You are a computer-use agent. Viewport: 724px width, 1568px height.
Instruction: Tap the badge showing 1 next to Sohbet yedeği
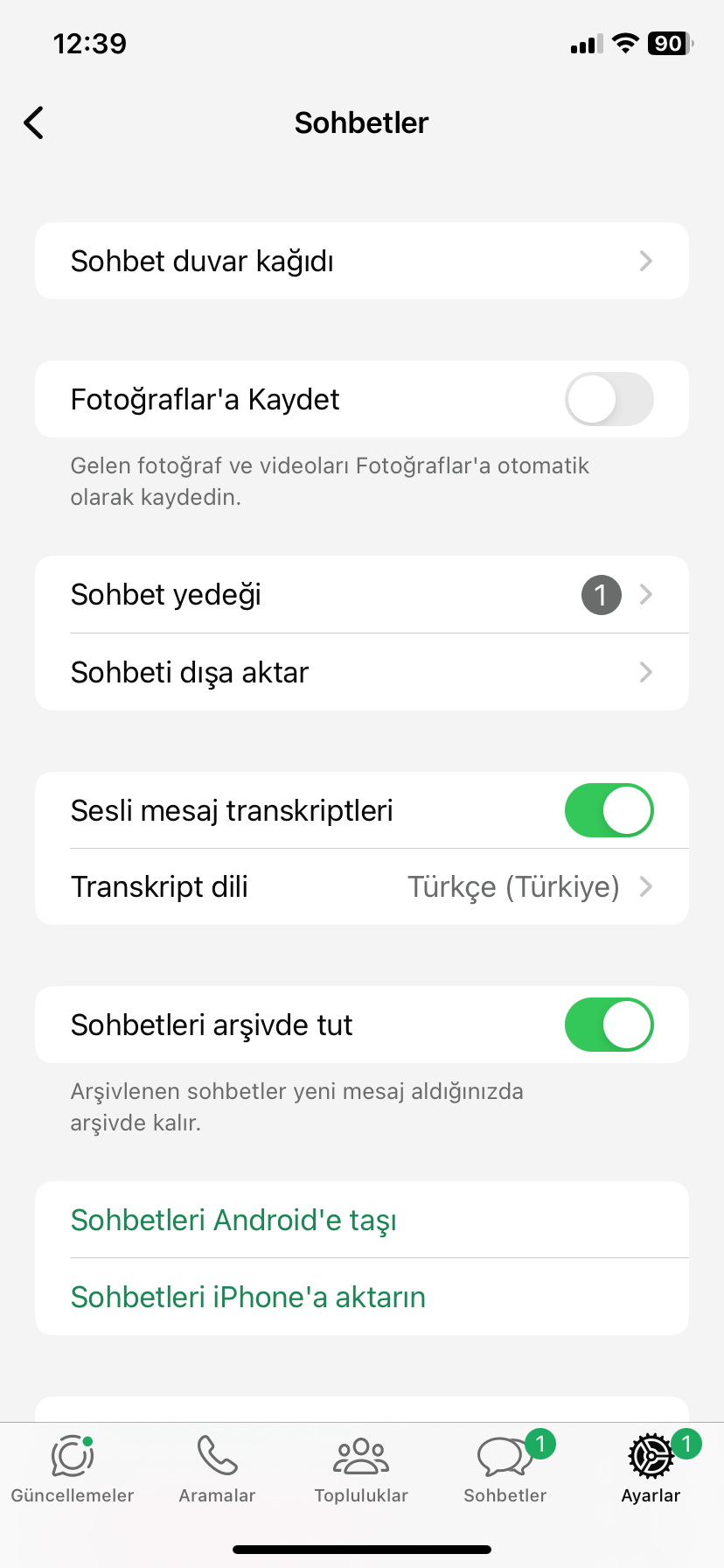coord(601,594)
